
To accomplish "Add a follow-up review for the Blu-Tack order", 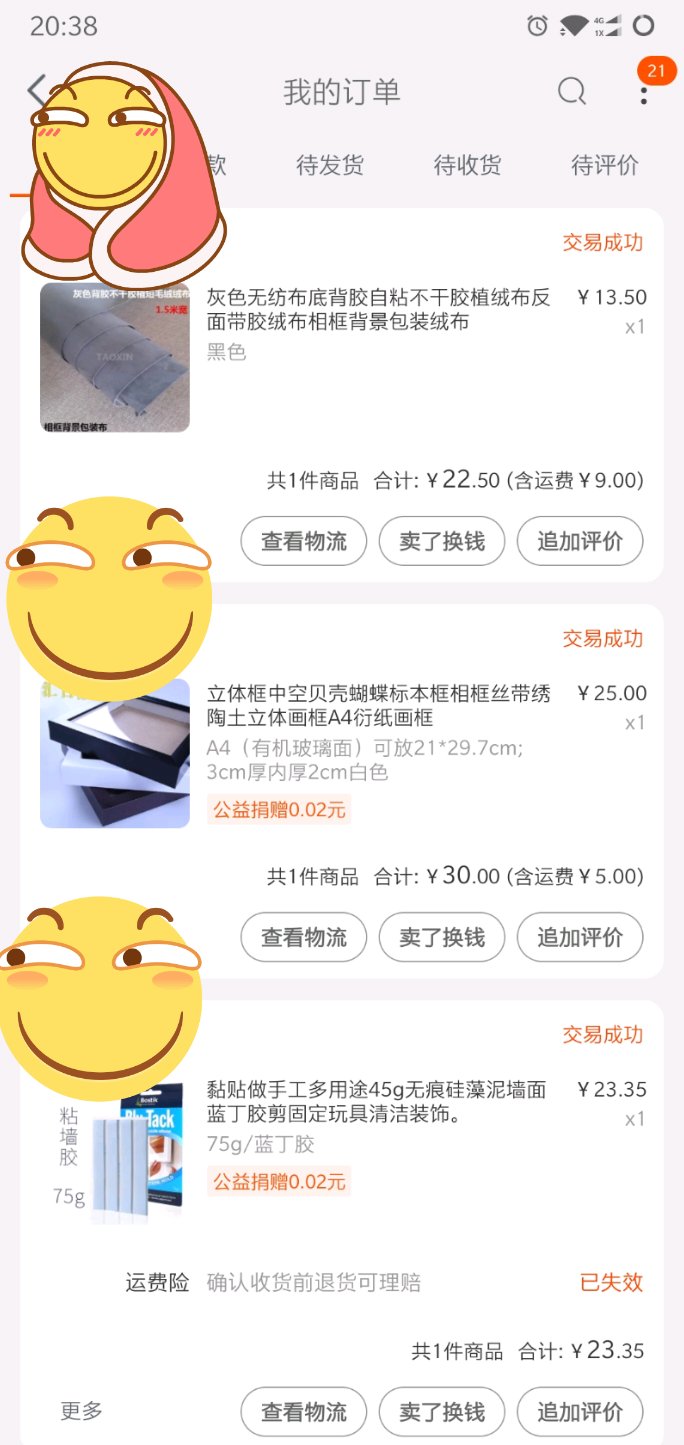I will click(x=580, y=1411).
